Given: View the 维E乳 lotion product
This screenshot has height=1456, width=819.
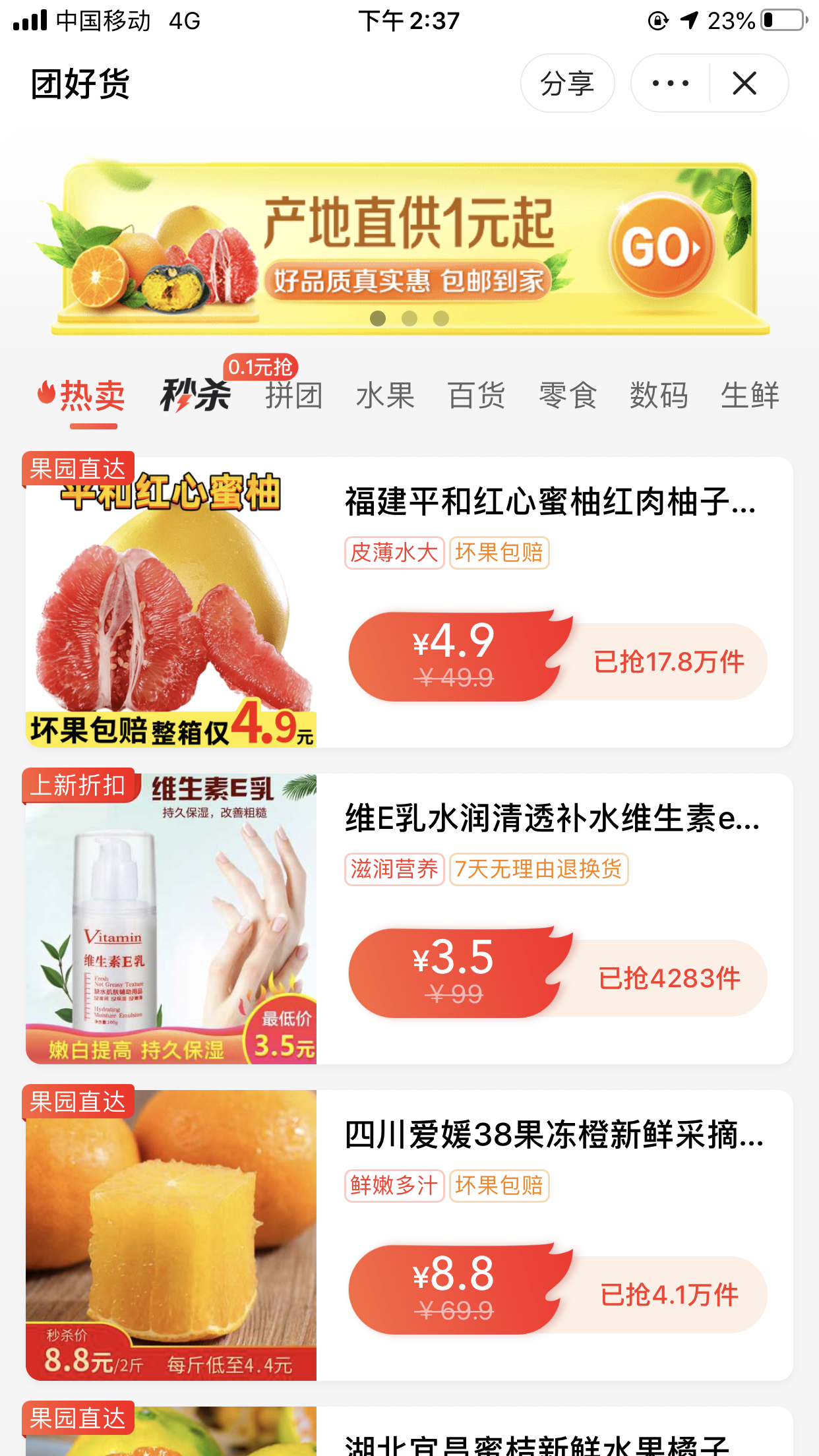Looking at the screenshot, I should point(409,919).
